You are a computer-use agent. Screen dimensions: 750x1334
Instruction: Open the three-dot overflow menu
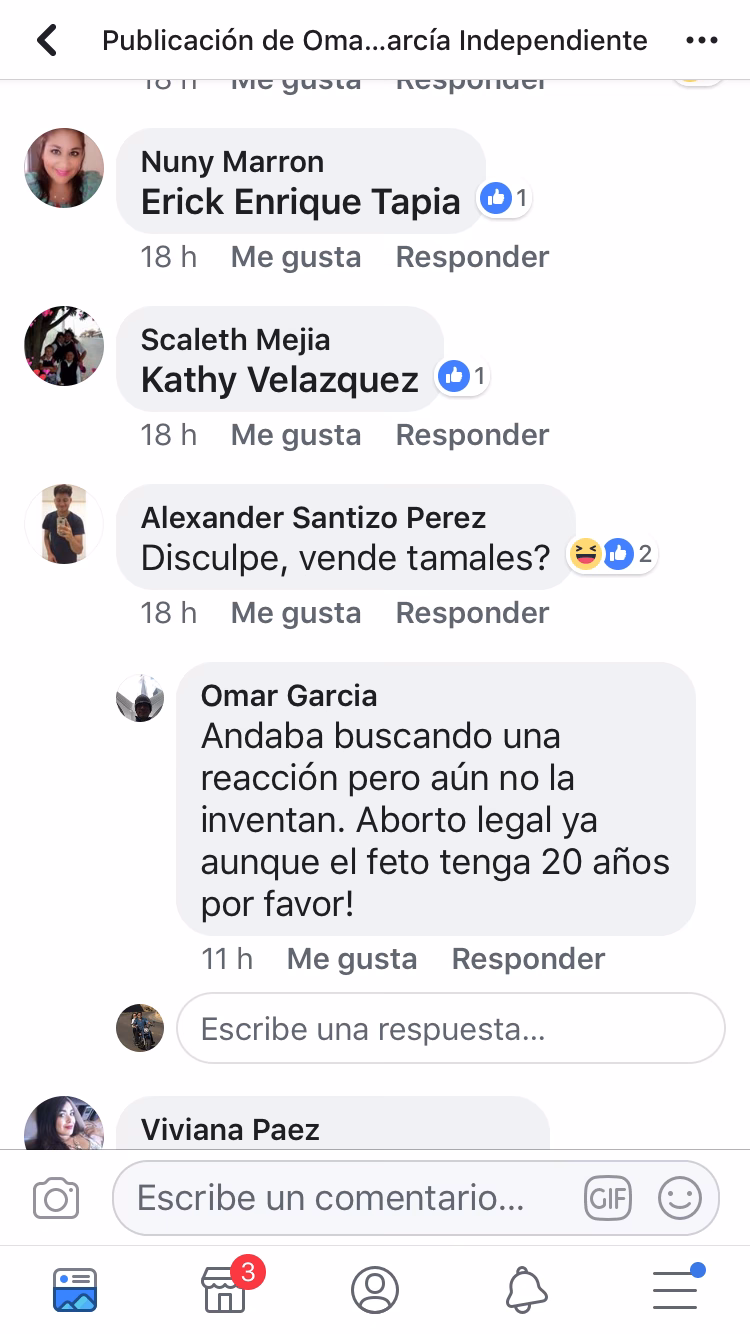click(702, 41)
